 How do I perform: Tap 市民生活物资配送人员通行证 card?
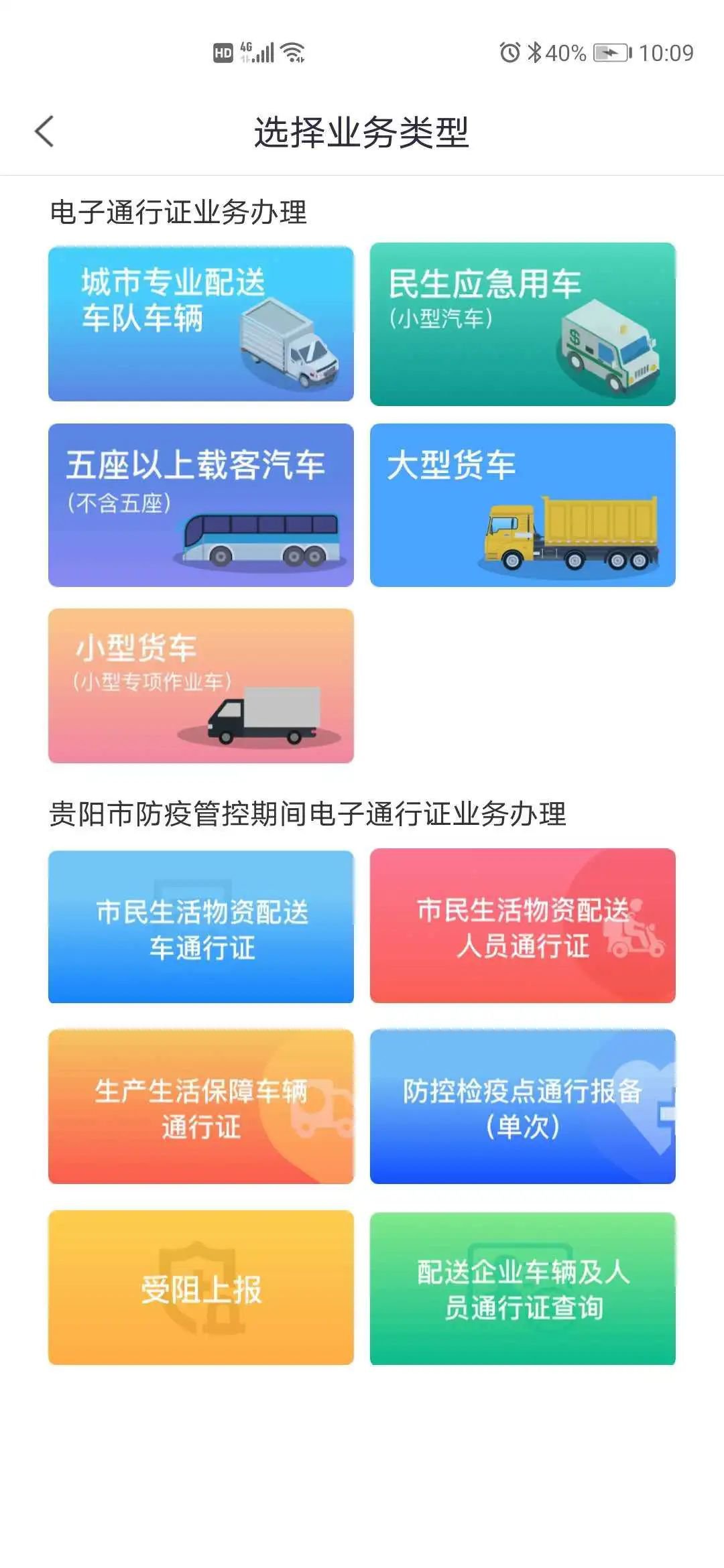(522, 927)
